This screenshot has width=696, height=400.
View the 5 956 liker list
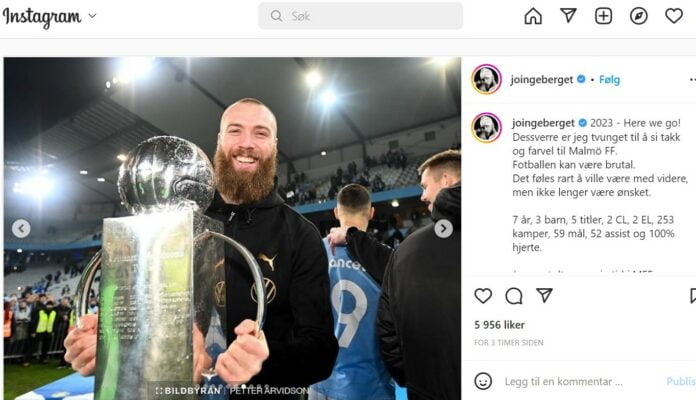[x=497, y=325]
